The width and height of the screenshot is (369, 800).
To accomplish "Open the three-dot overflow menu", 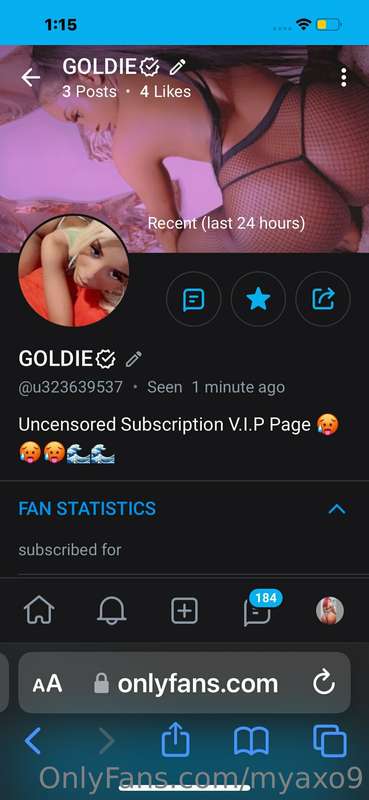I will coord(344,78).
